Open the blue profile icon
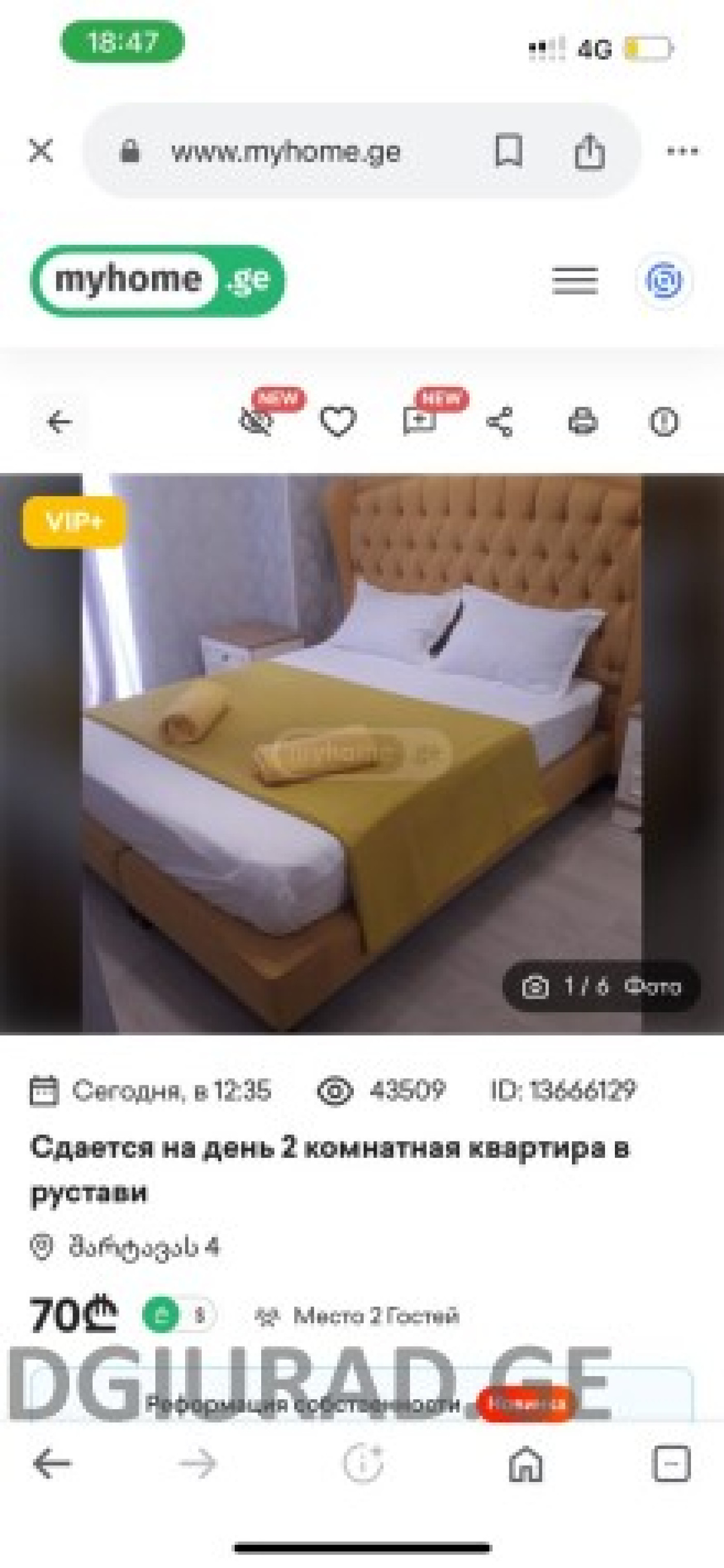Viewport: 724px width, 1568px height. pyautogui.click(x=663, y=280)
